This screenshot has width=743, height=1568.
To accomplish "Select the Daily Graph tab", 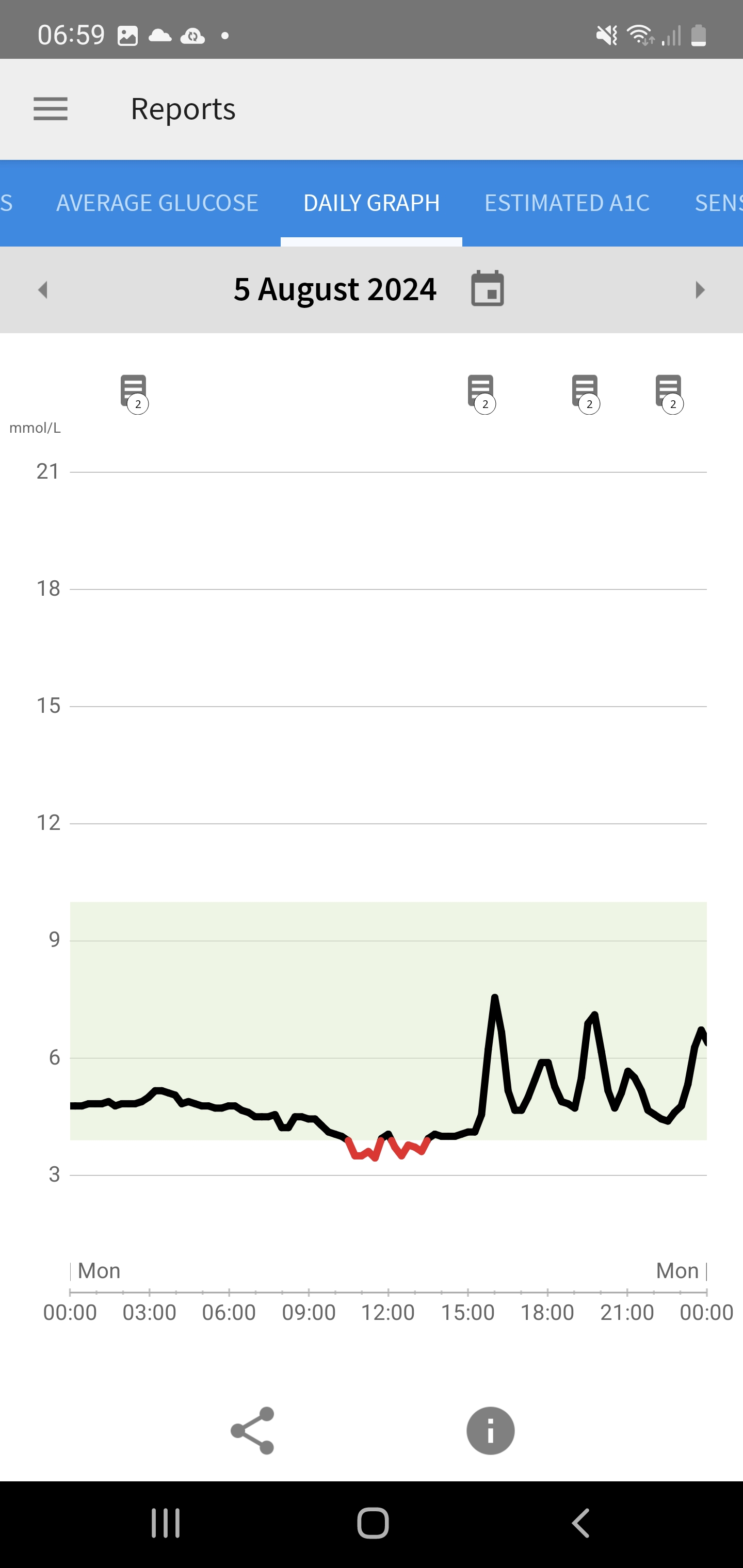I will click(372, 203).
